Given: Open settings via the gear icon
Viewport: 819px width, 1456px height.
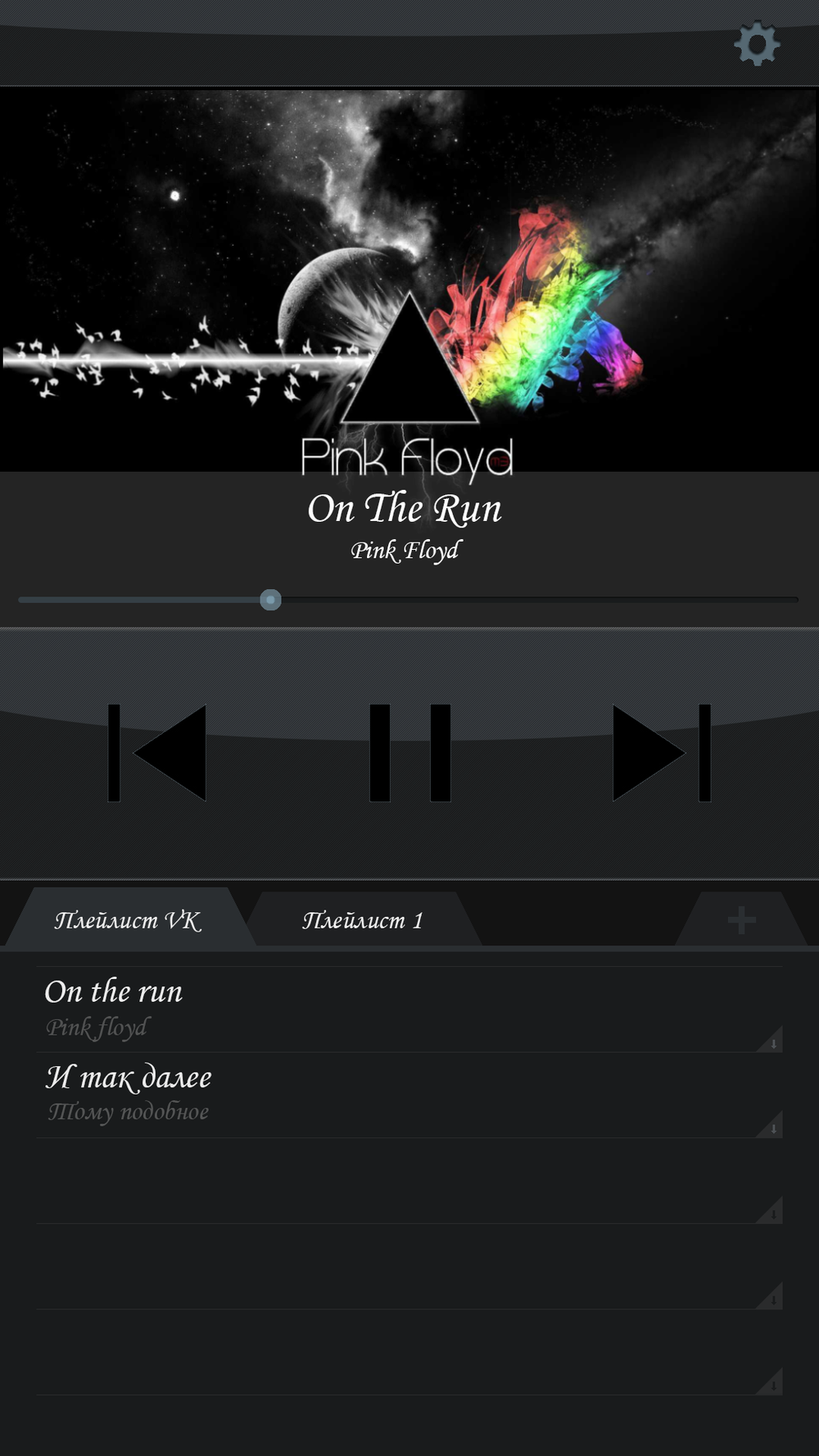Looking at the screenshot, I should tap(756, 44).
